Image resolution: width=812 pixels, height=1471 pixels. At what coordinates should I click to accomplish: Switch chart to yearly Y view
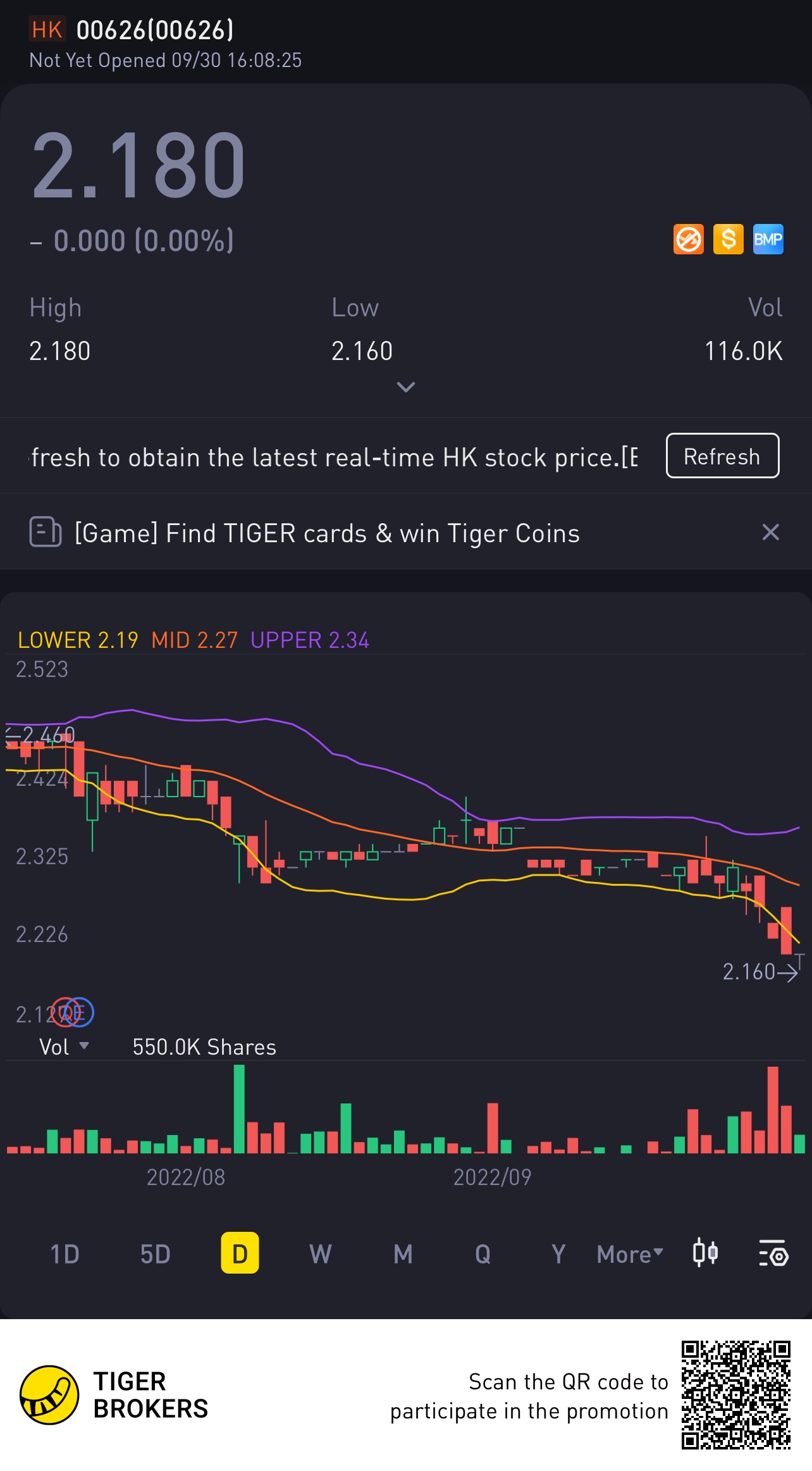pos(558,1254)
